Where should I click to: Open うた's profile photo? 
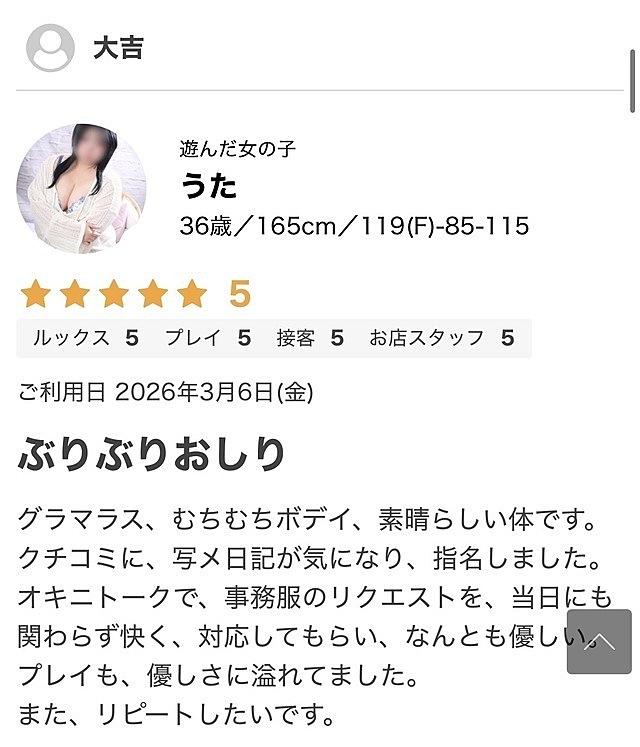tap(82, 189)
